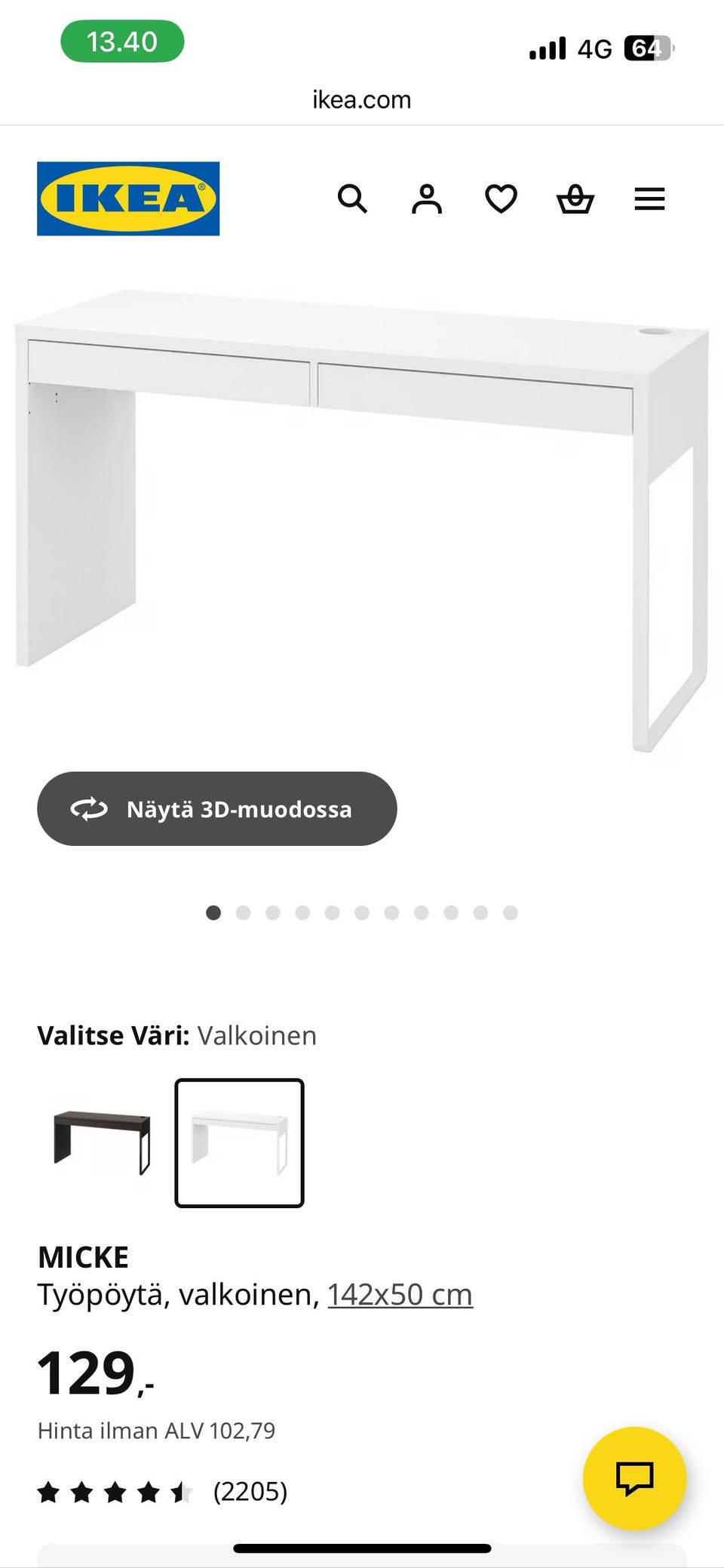
Task: Open the search function
Action: pyautogui.click(x=352, y=199)
